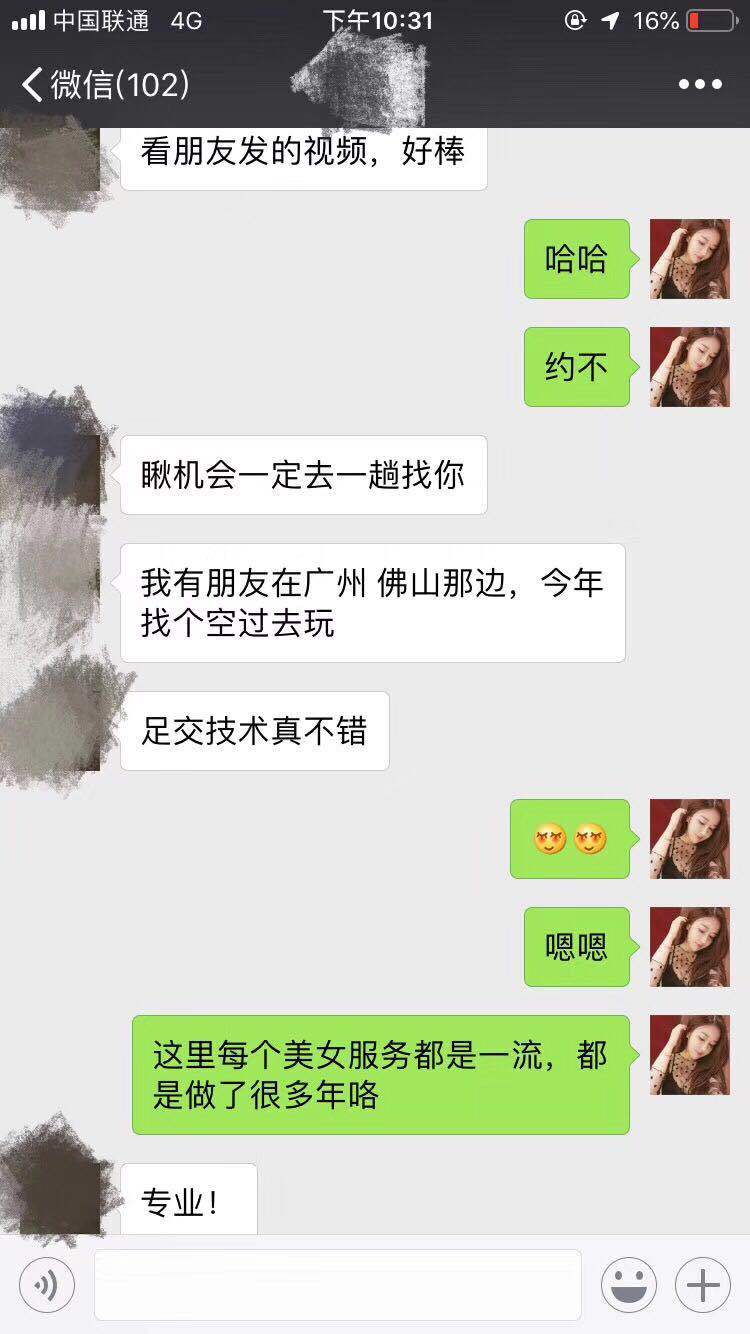The height and width of the screenshot is (1334, 750).
Task: Tap the message text field
Action: tap(338, 1284)
